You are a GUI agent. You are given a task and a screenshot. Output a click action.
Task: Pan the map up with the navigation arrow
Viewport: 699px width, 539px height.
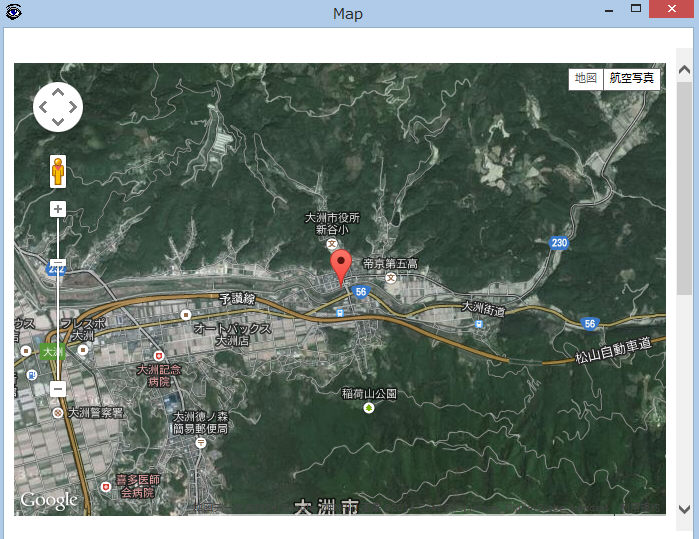(58, 92)
